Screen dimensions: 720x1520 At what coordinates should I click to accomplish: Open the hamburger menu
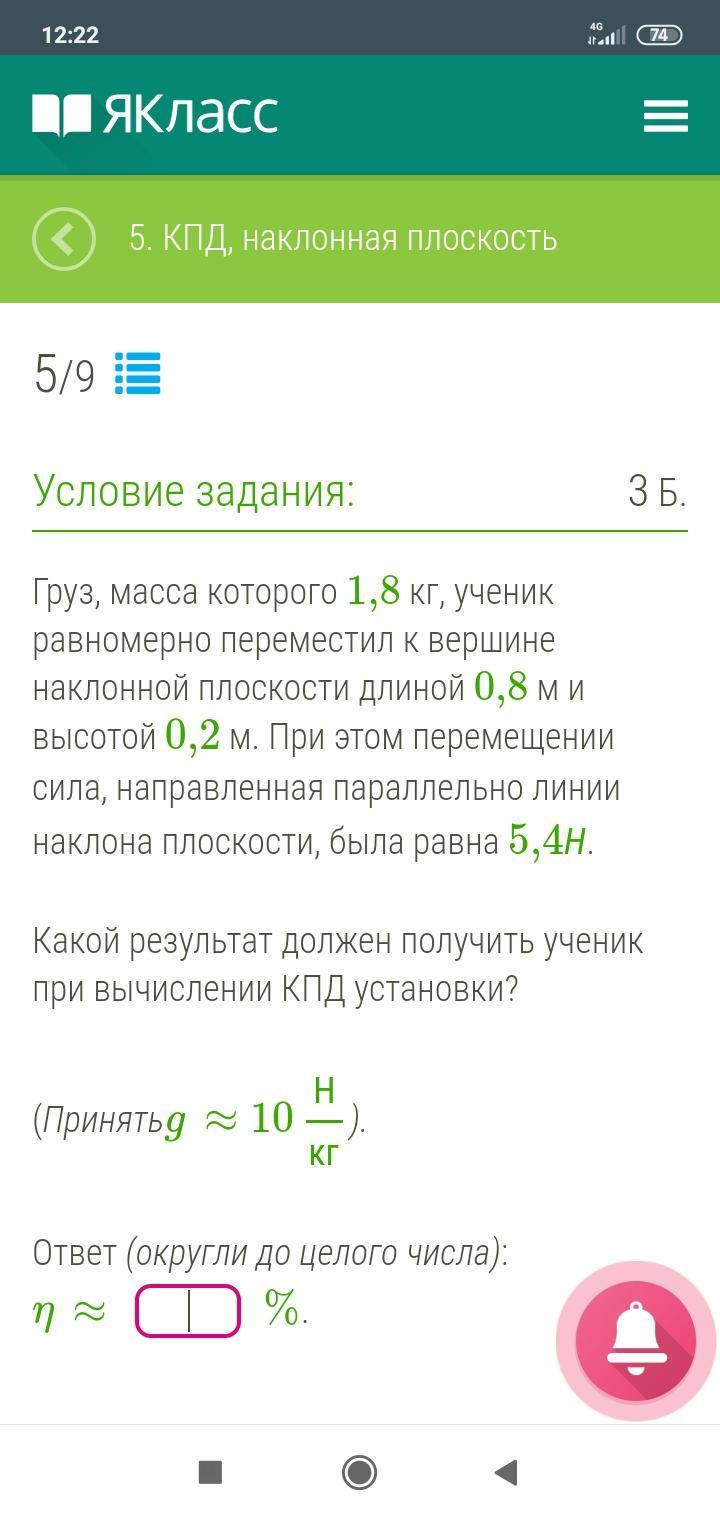coord(665,116)
